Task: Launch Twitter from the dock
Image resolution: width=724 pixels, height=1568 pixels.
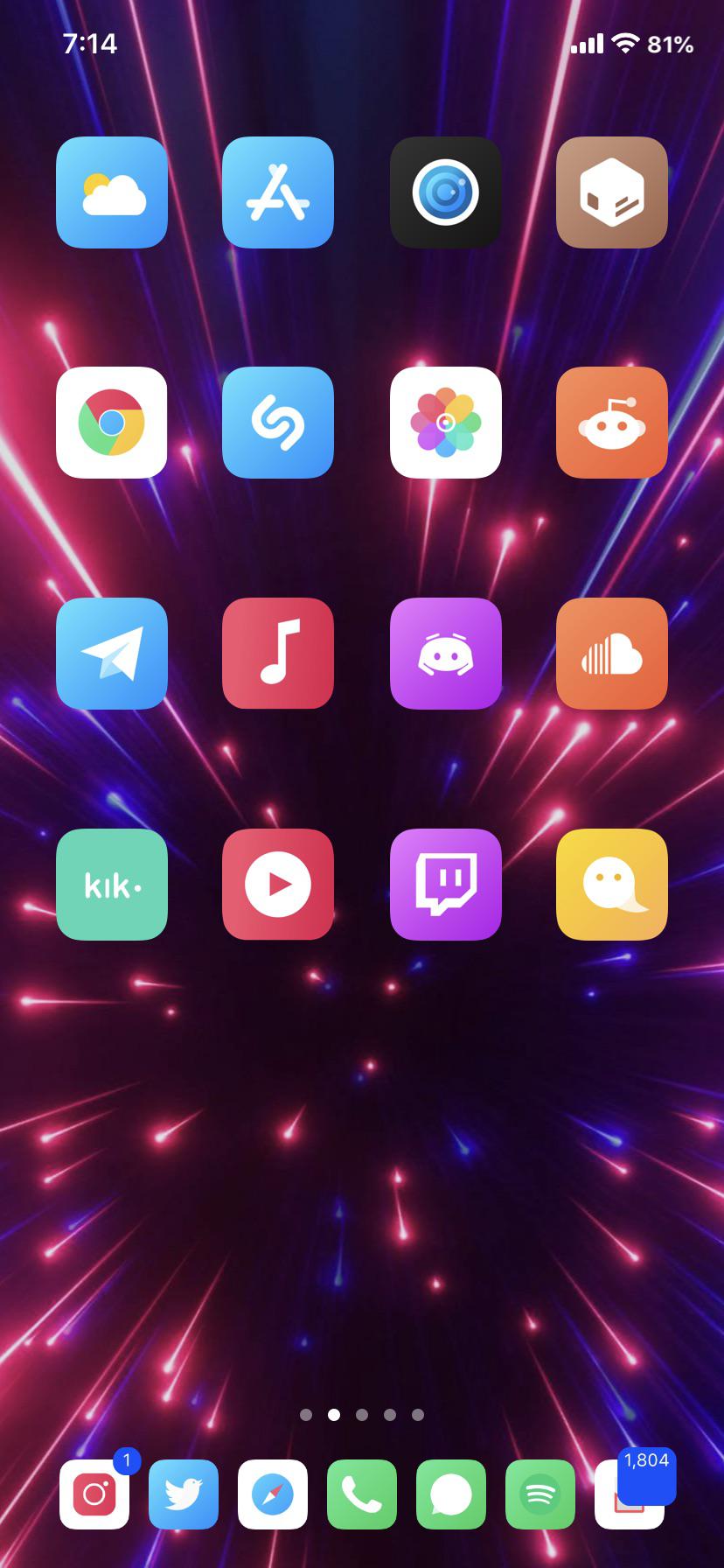Action: pyautogui.click(x=183, y=1494)
